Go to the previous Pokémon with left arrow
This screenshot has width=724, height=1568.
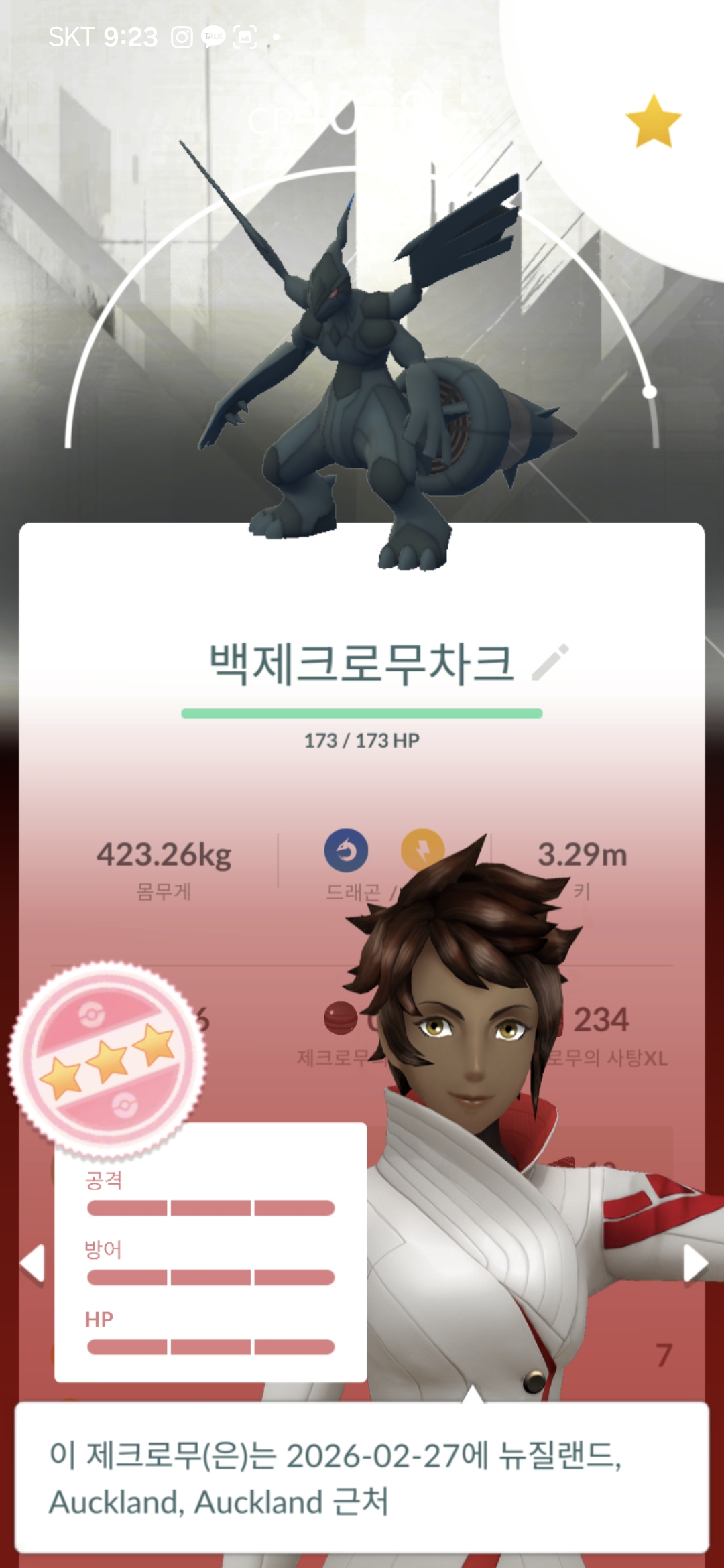(32, 1264)
